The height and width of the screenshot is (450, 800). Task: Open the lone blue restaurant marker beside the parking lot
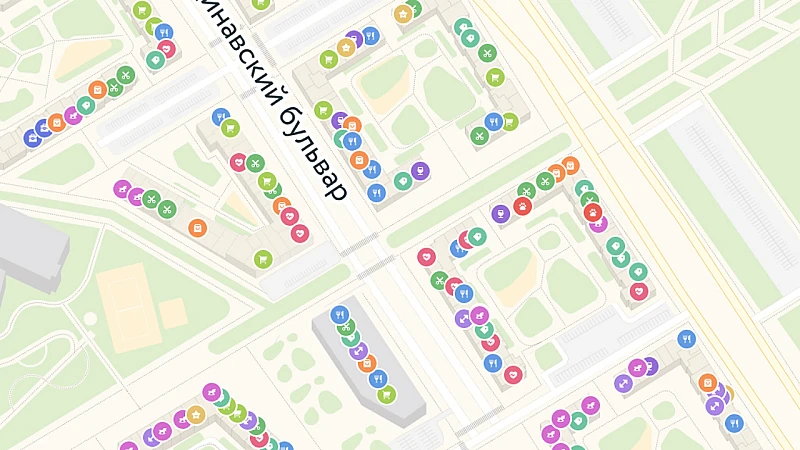click(x=686, y=338)
